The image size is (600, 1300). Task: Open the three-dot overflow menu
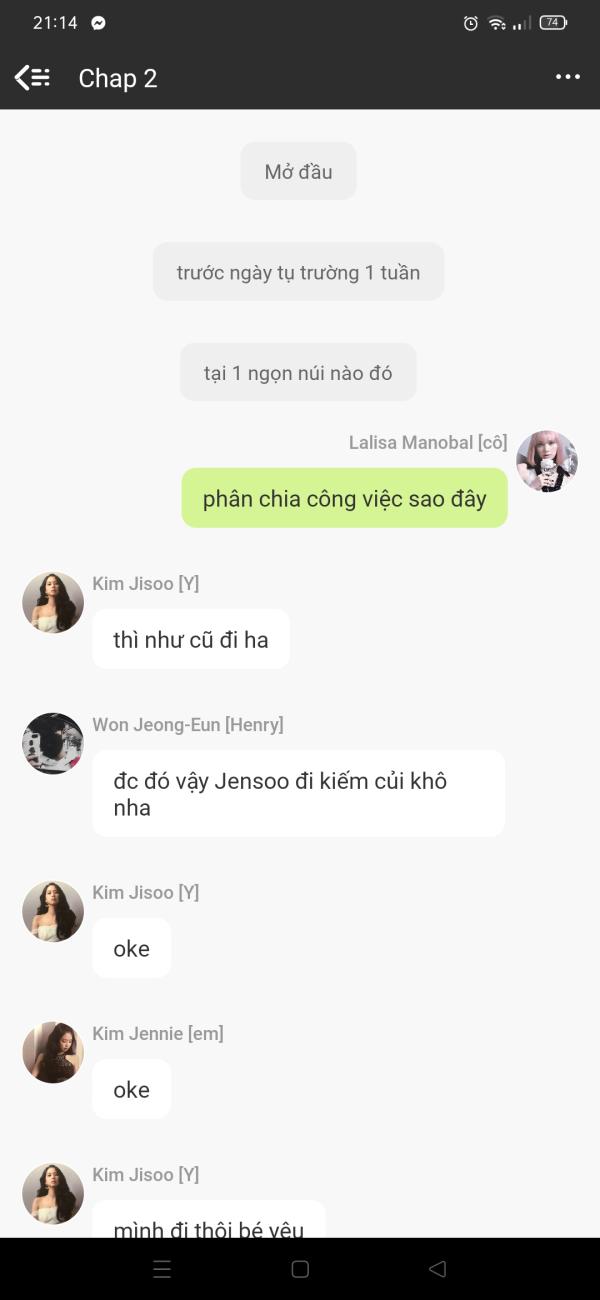[x=567, y=78]
